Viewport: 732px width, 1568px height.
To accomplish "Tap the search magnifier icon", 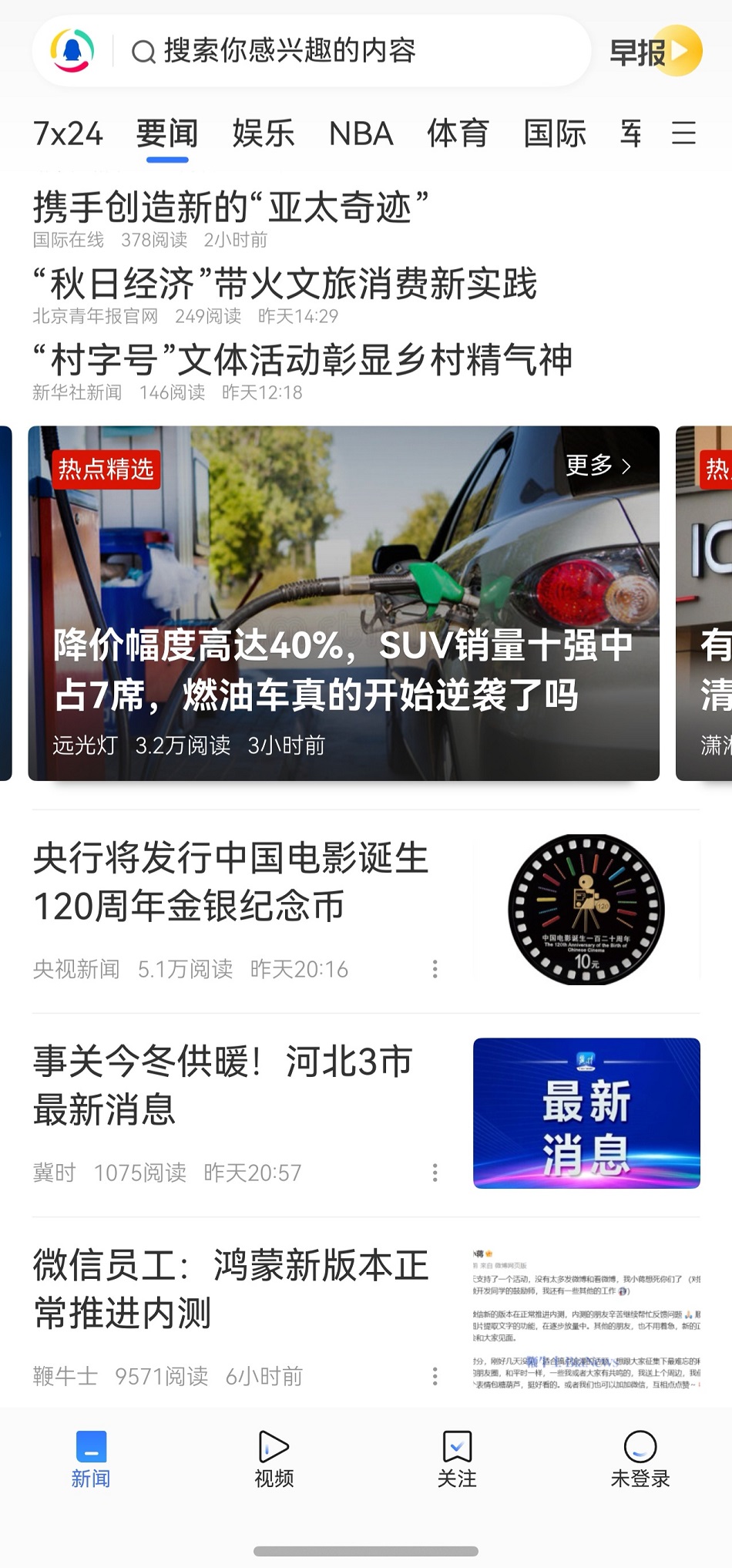I will point(145,50).
